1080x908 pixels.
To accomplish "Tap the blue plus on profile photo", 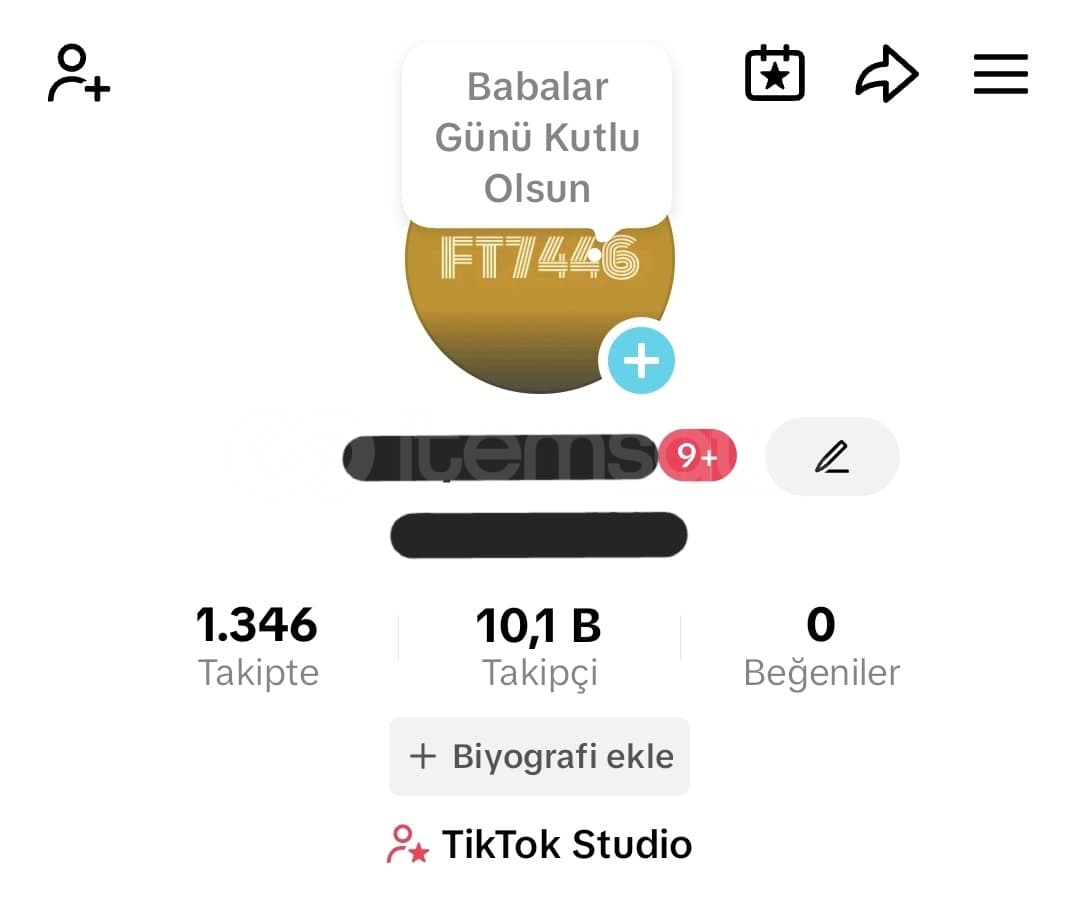I will coord(641,360).
